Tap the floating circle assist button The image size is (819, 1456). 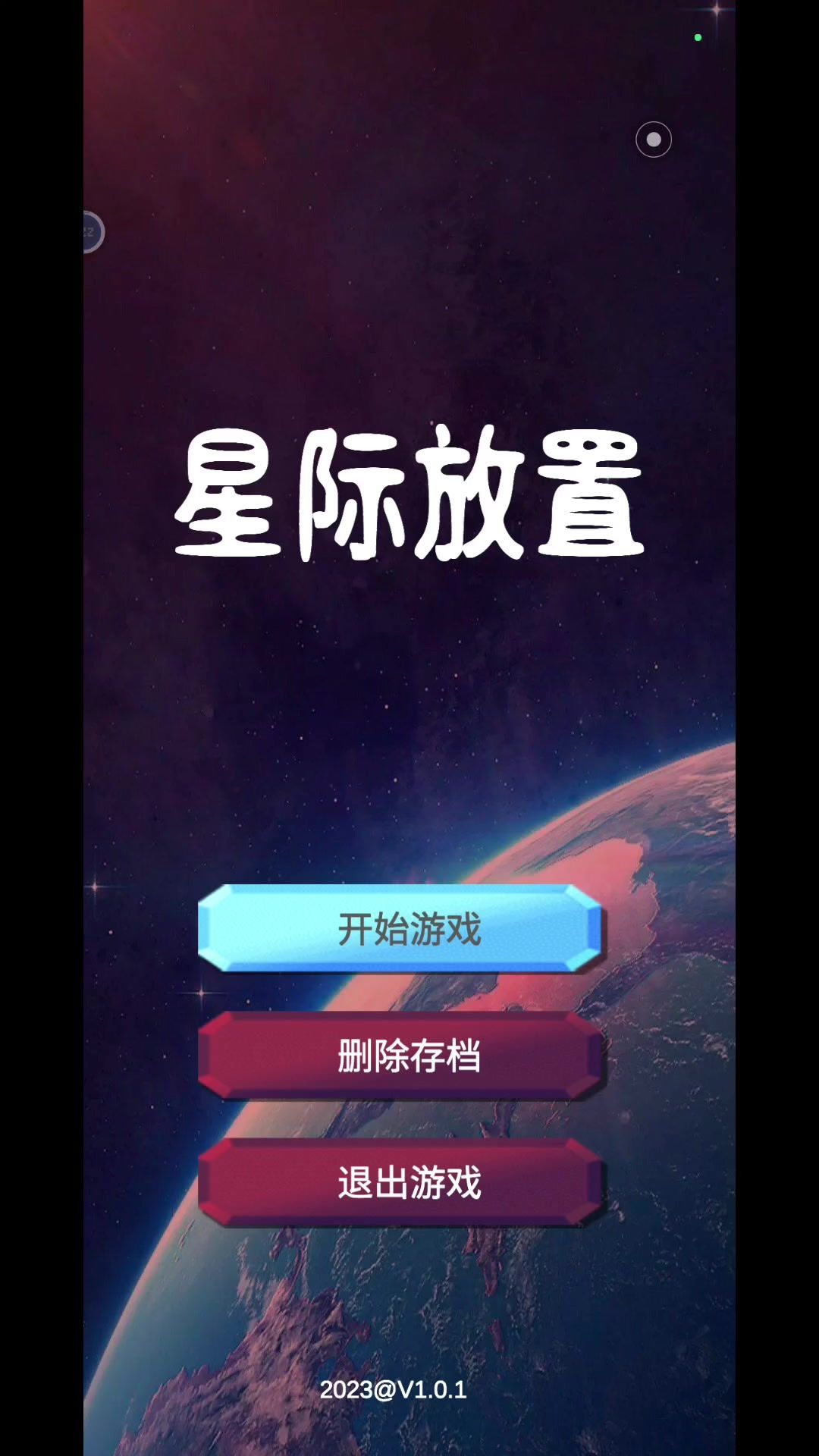pos(653,140)
